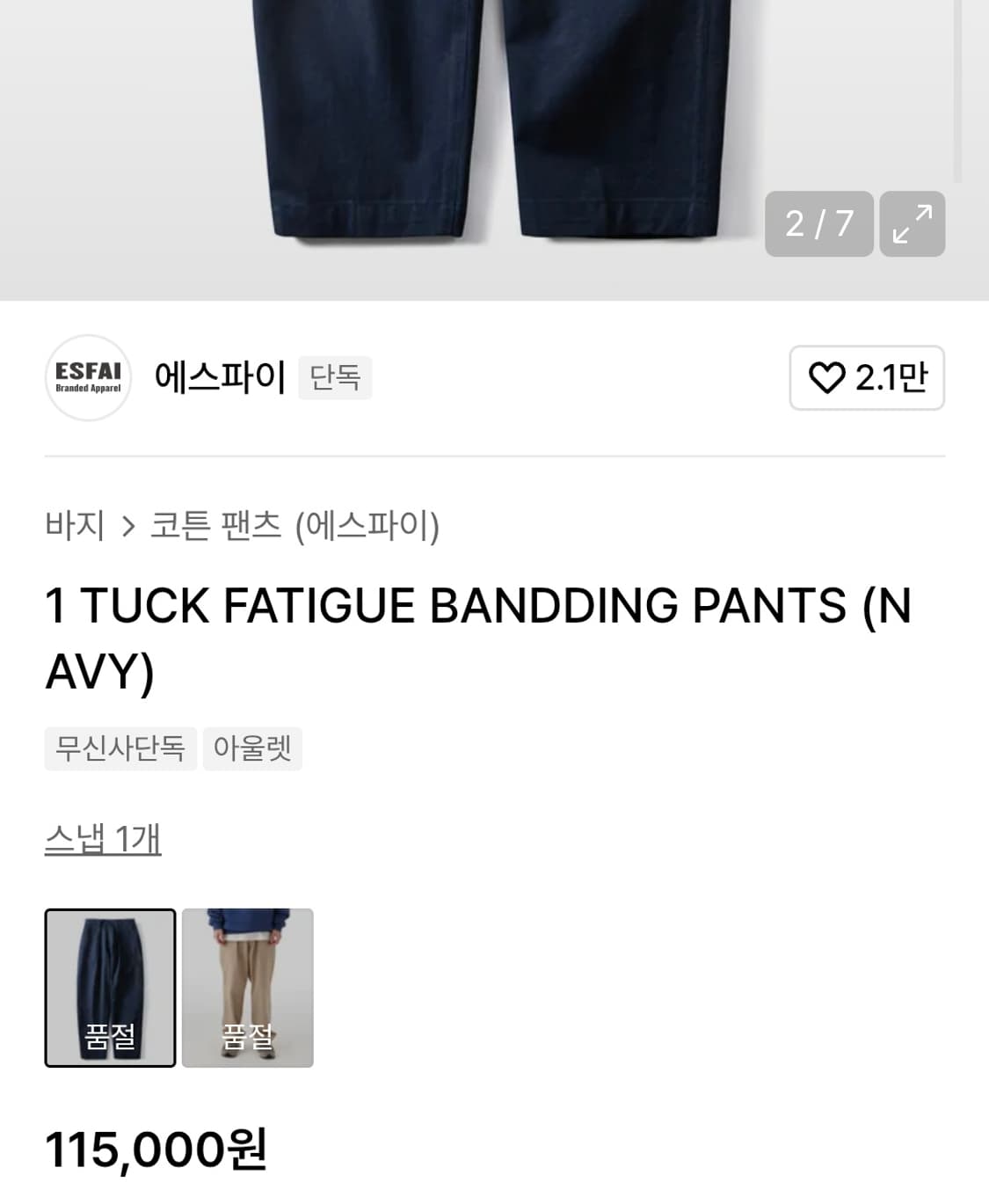Select the navy pants product thumbnail
The image size is (989, 1204).
coord(111,987)
